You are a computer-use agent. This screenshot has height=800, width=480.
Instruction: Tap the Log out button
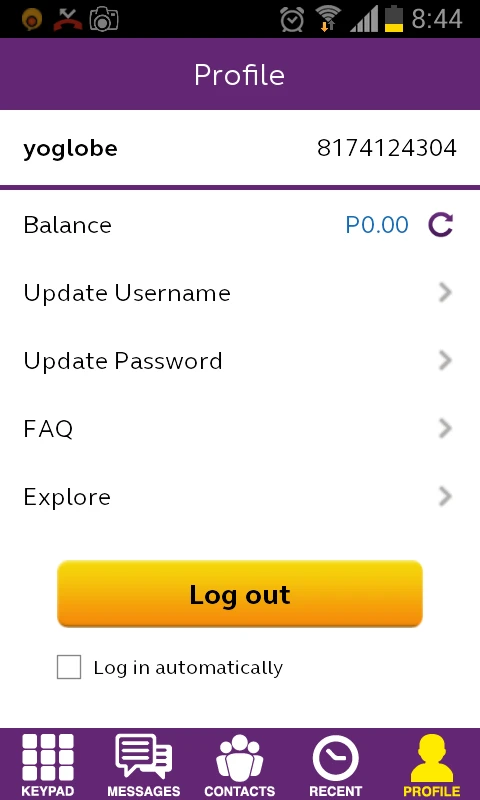click(240, 594)
